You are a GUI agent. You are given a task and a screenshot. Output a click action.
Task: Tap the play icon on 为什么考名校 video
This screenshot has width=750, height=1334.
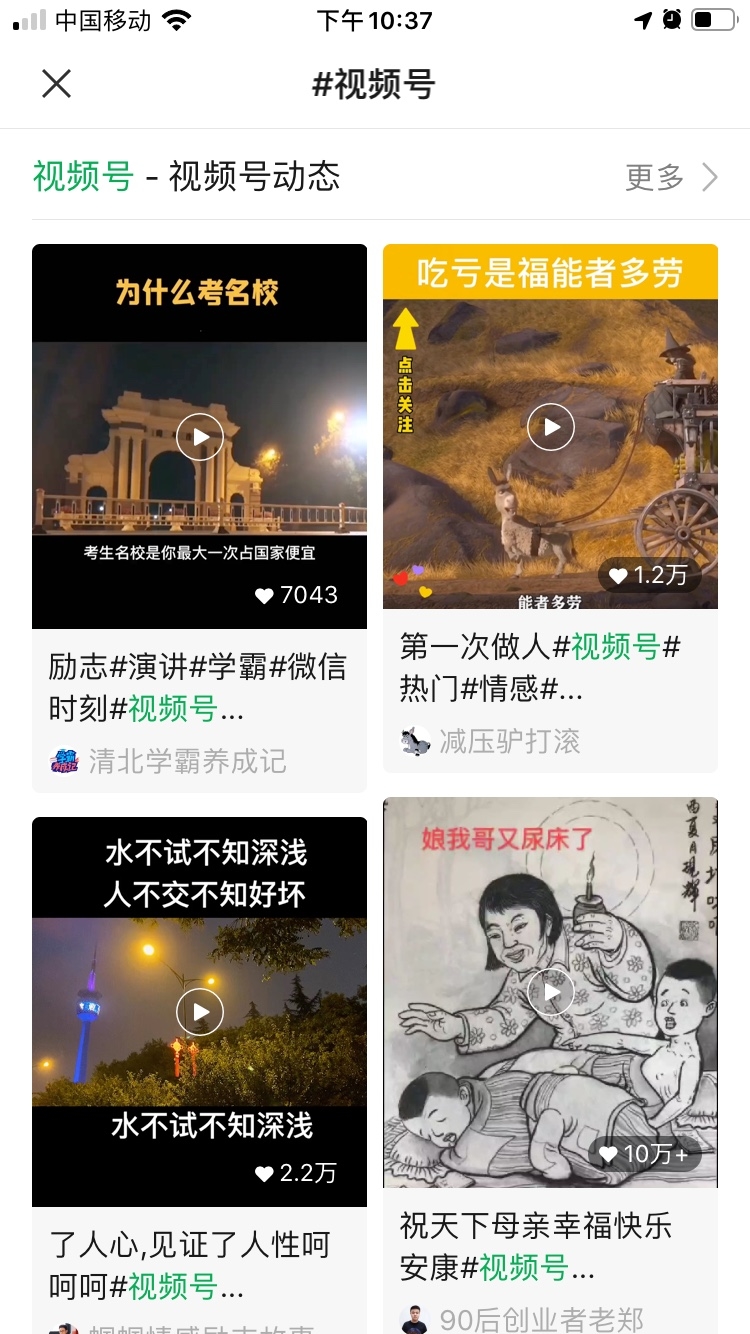click(198, 435)
